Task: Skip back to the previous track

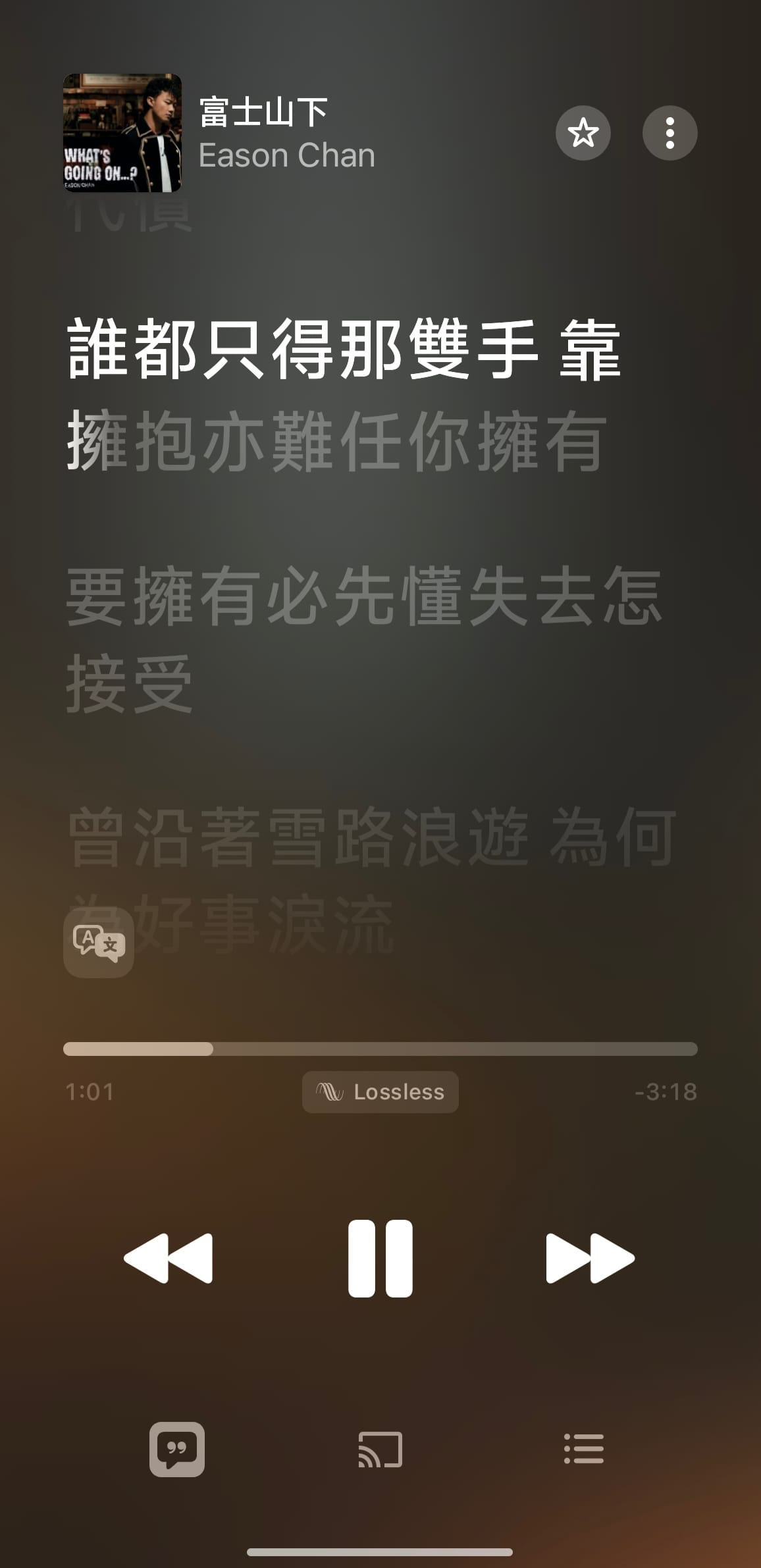Action: point(169,1258)
